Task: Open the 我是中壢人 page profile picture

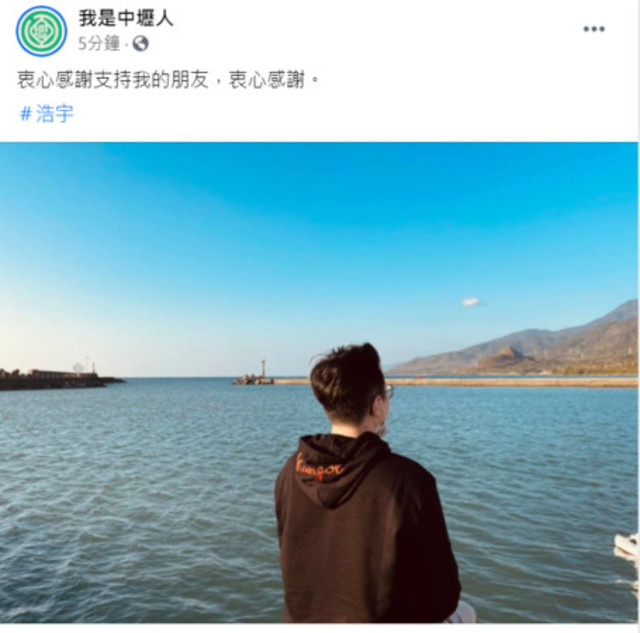Action: click(x=41, y=31)
